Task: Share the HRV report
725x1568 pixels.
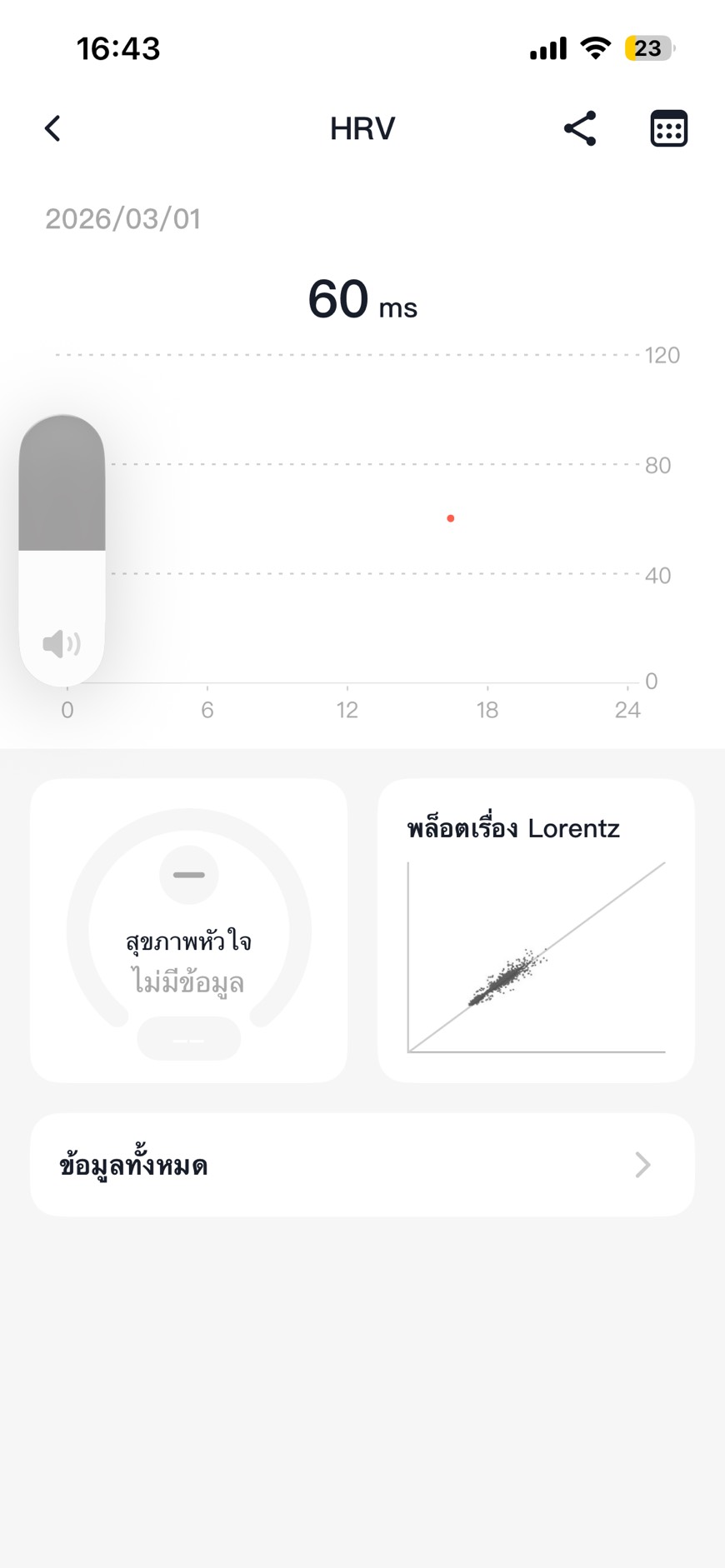Action: 580,129
